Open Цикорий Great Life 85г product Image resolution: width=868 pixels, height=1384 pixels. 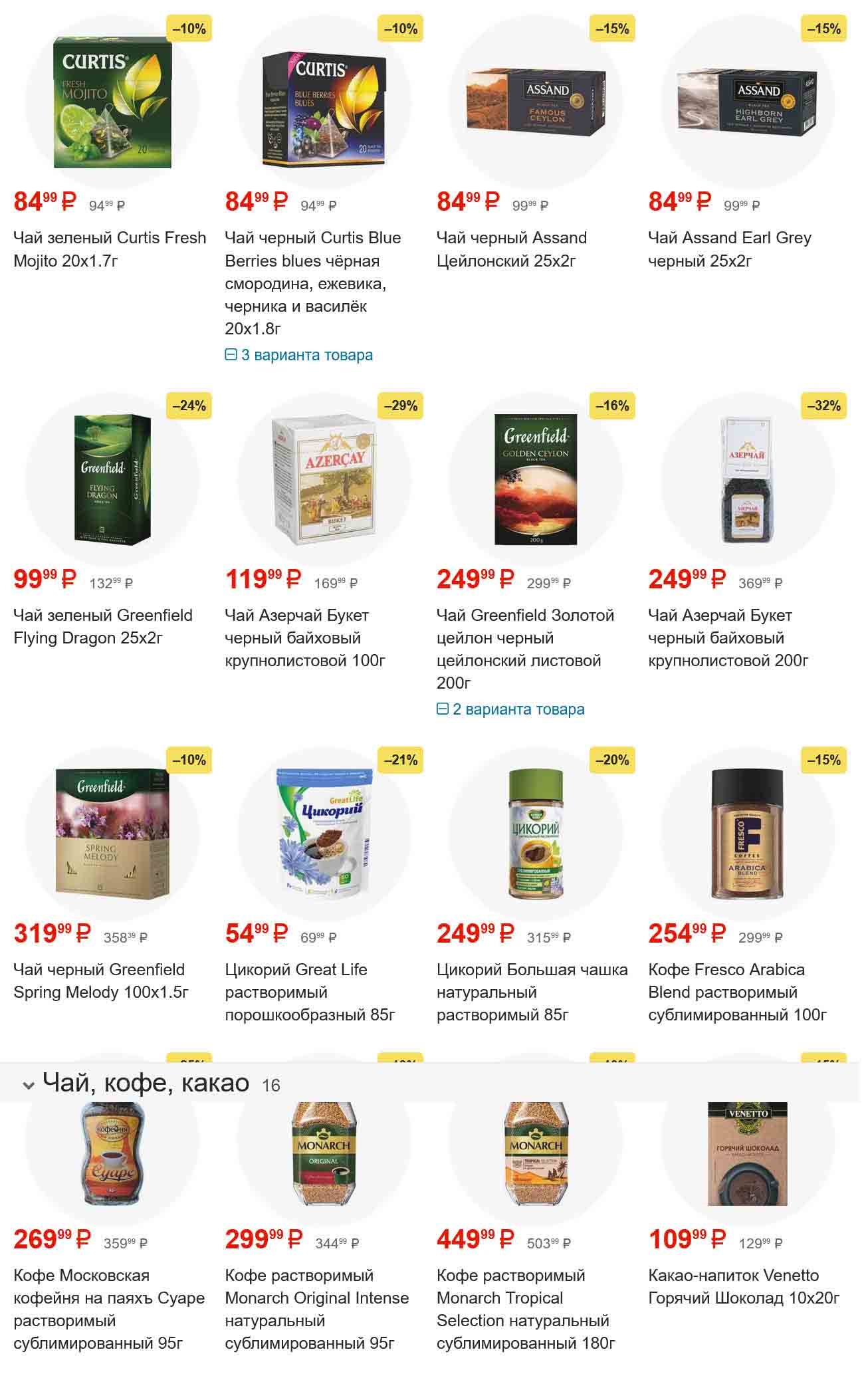click(x=309, y=992)
